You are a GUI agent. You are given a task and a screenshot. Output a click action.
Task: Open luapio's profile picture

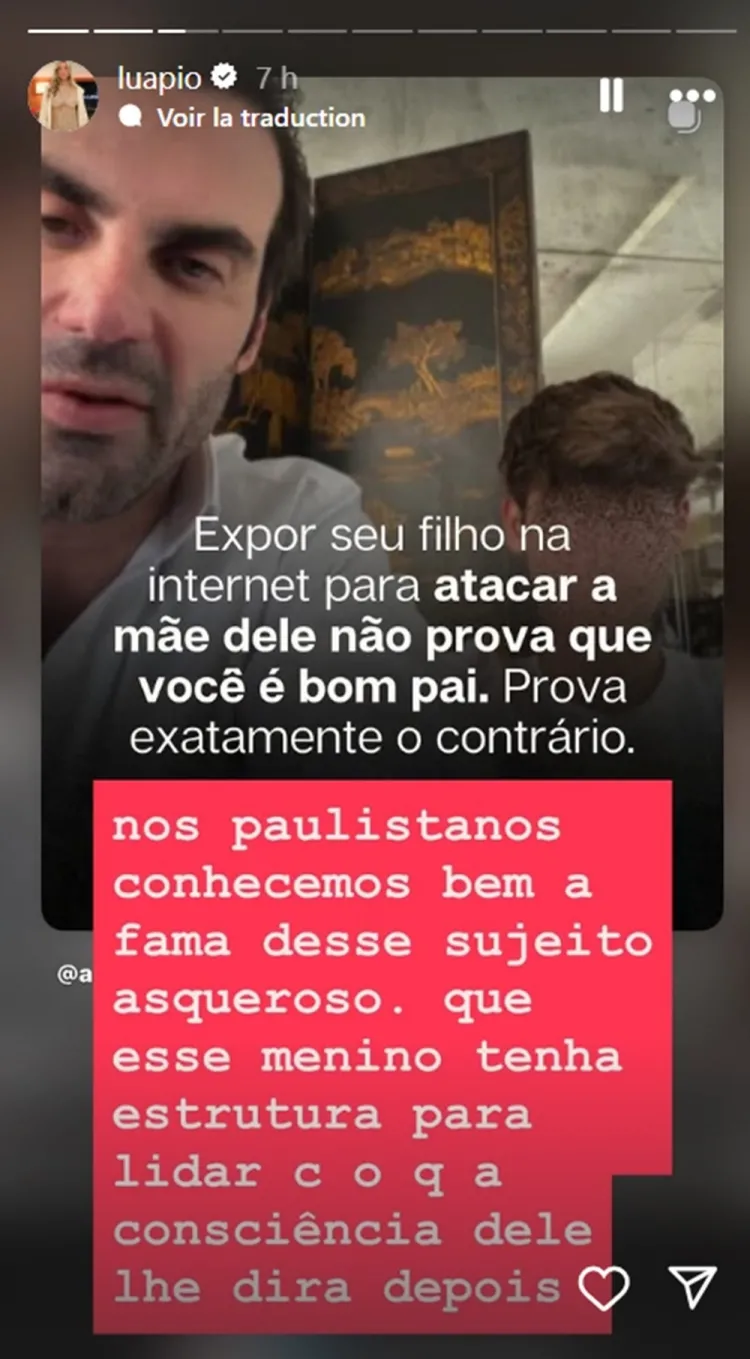coord(62,96)
